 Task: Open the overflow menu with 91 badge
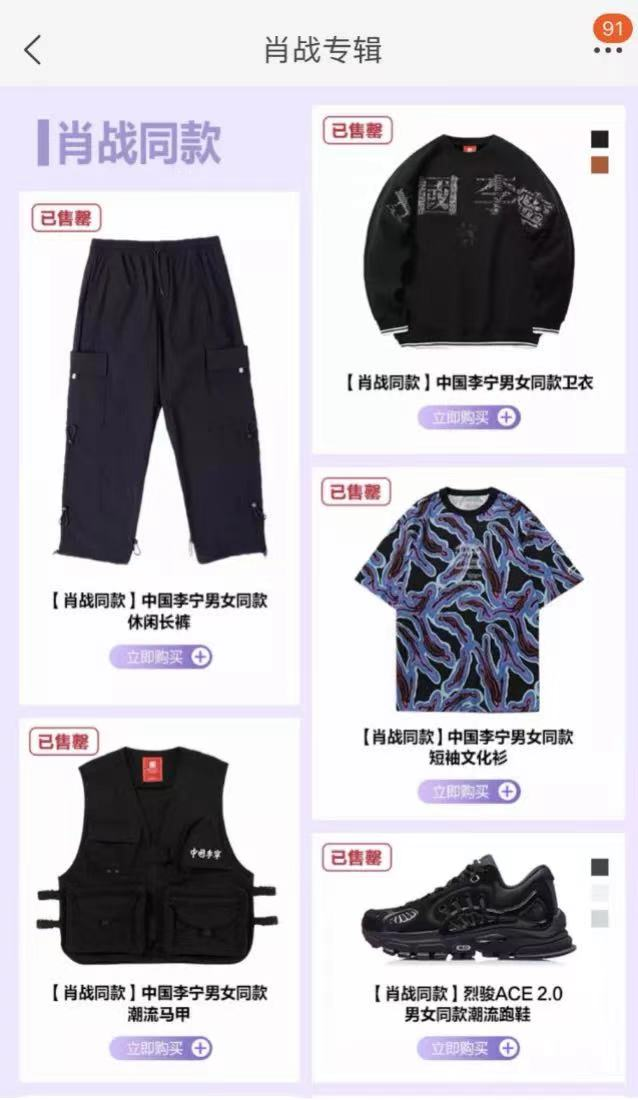(x=607, y=49)
